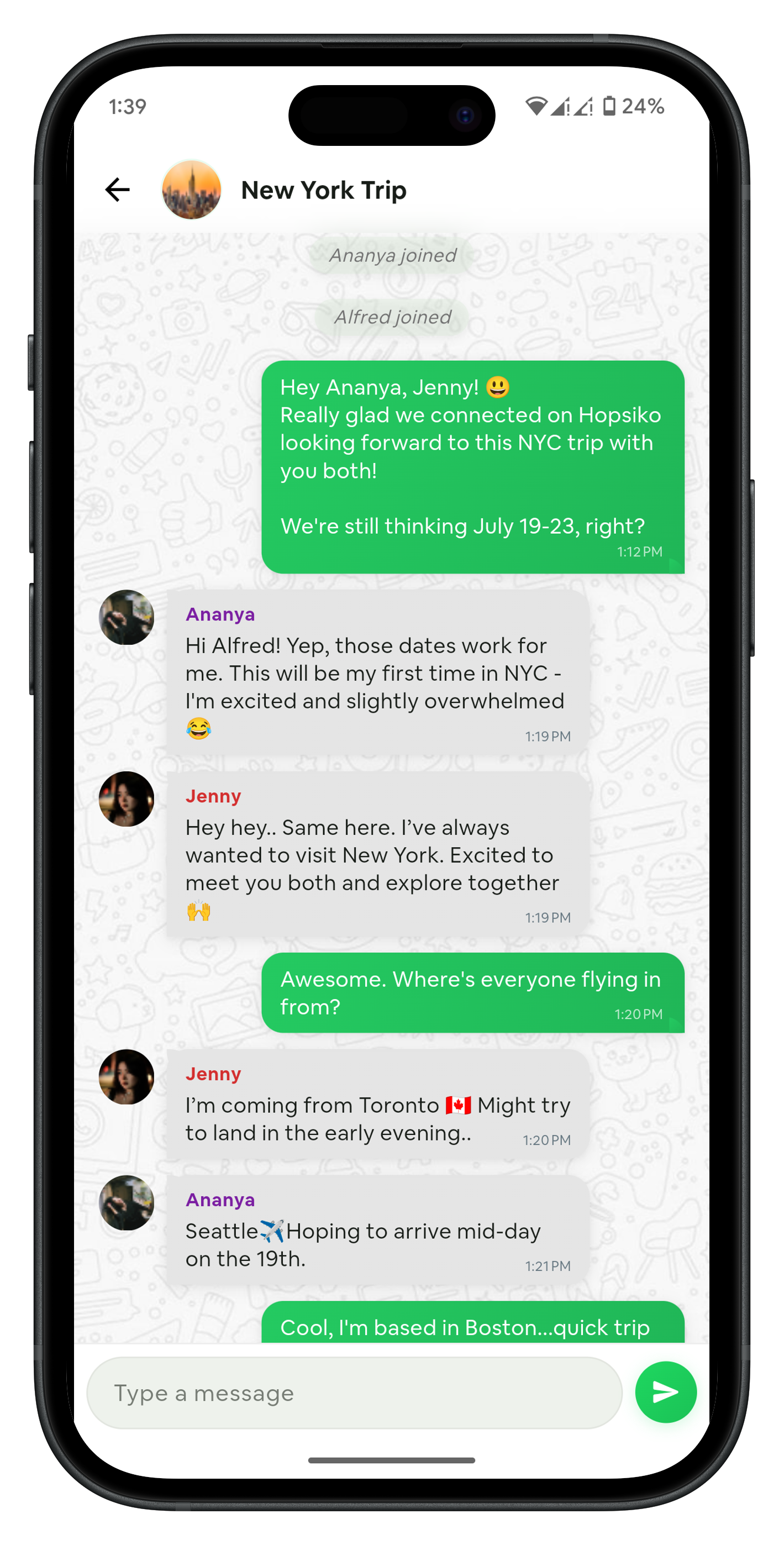Go back using the arrow icon
Screen dimensions: 784x1545
[118, 190]
